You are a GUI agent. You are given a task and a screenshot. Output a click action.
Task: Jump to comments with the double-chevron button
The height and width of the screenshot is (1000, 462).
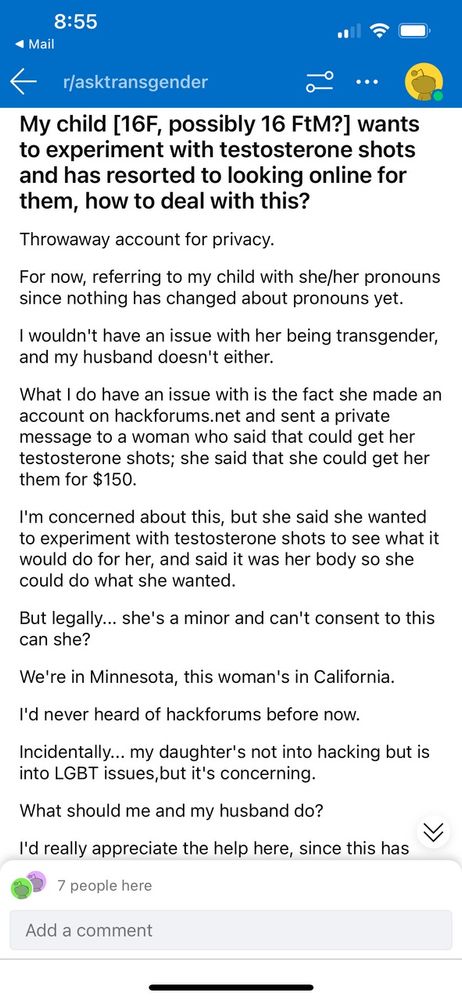[433, 831]
